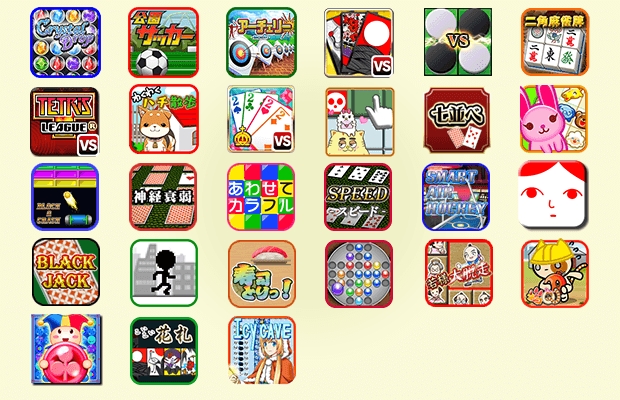Launch Tetris League VS
The width and height of the screenshot is (620, 400).
click(x=65, y=120)
